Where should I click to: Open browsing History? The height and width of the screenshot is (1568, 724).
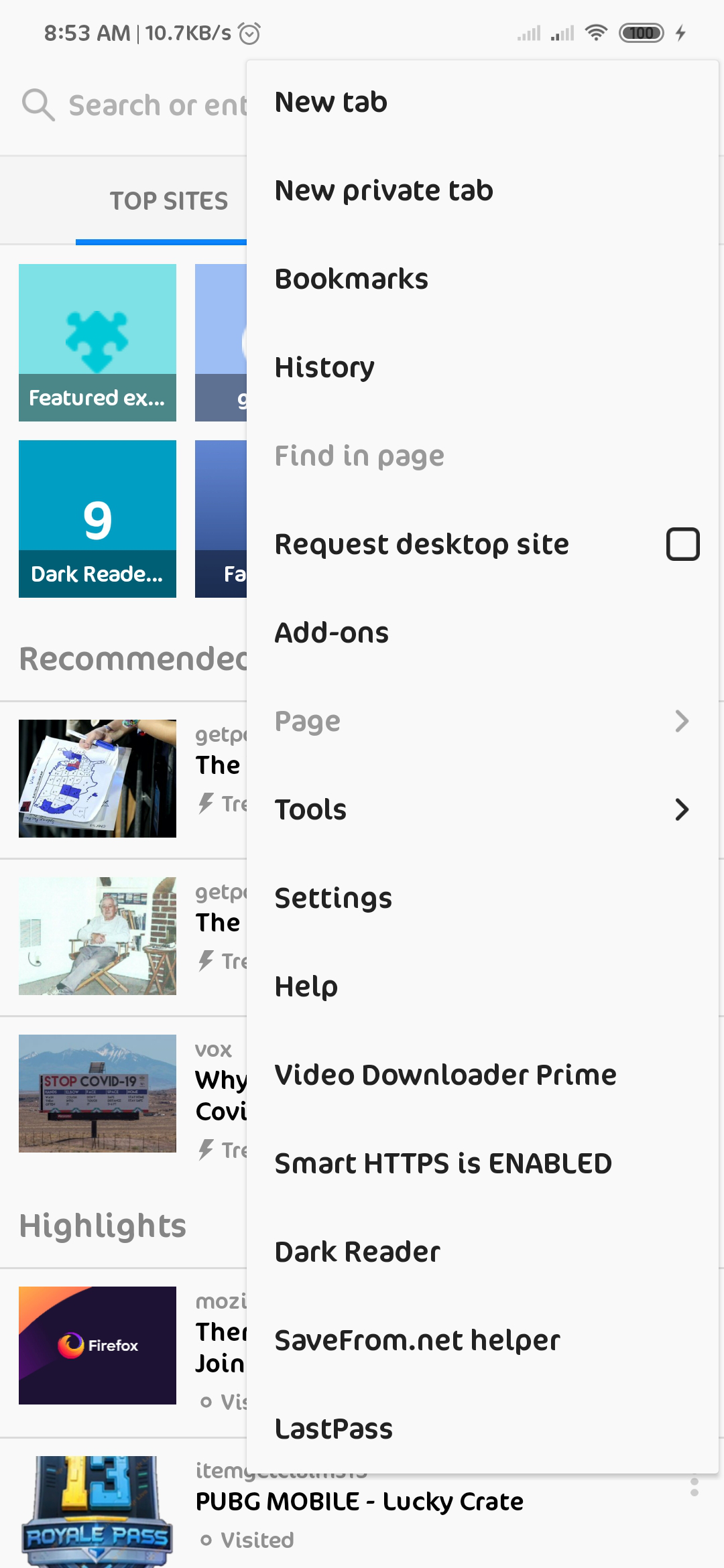tap(324, 367)
